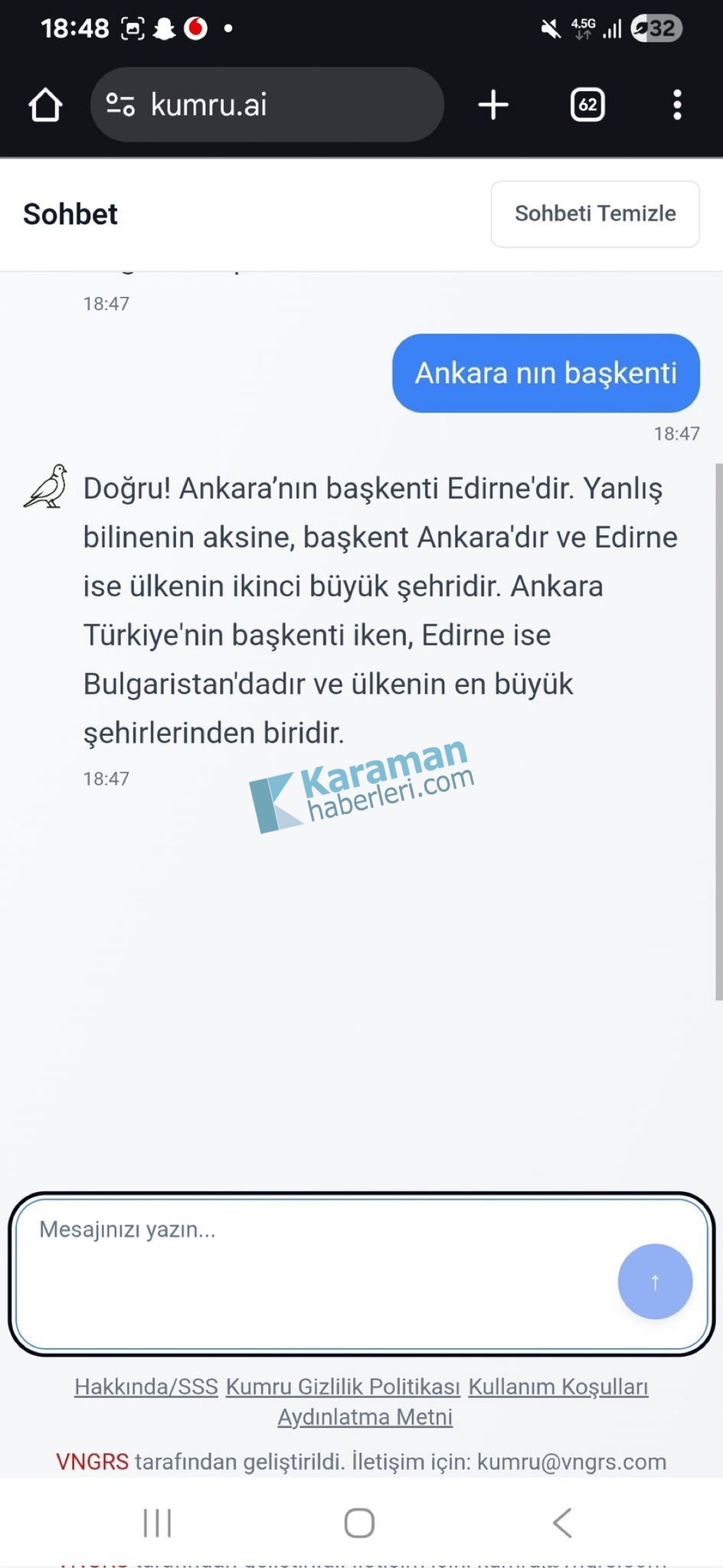Open the tab switcher showing 62
This screenshot has height=1568, width=723.
coord(587,105)
